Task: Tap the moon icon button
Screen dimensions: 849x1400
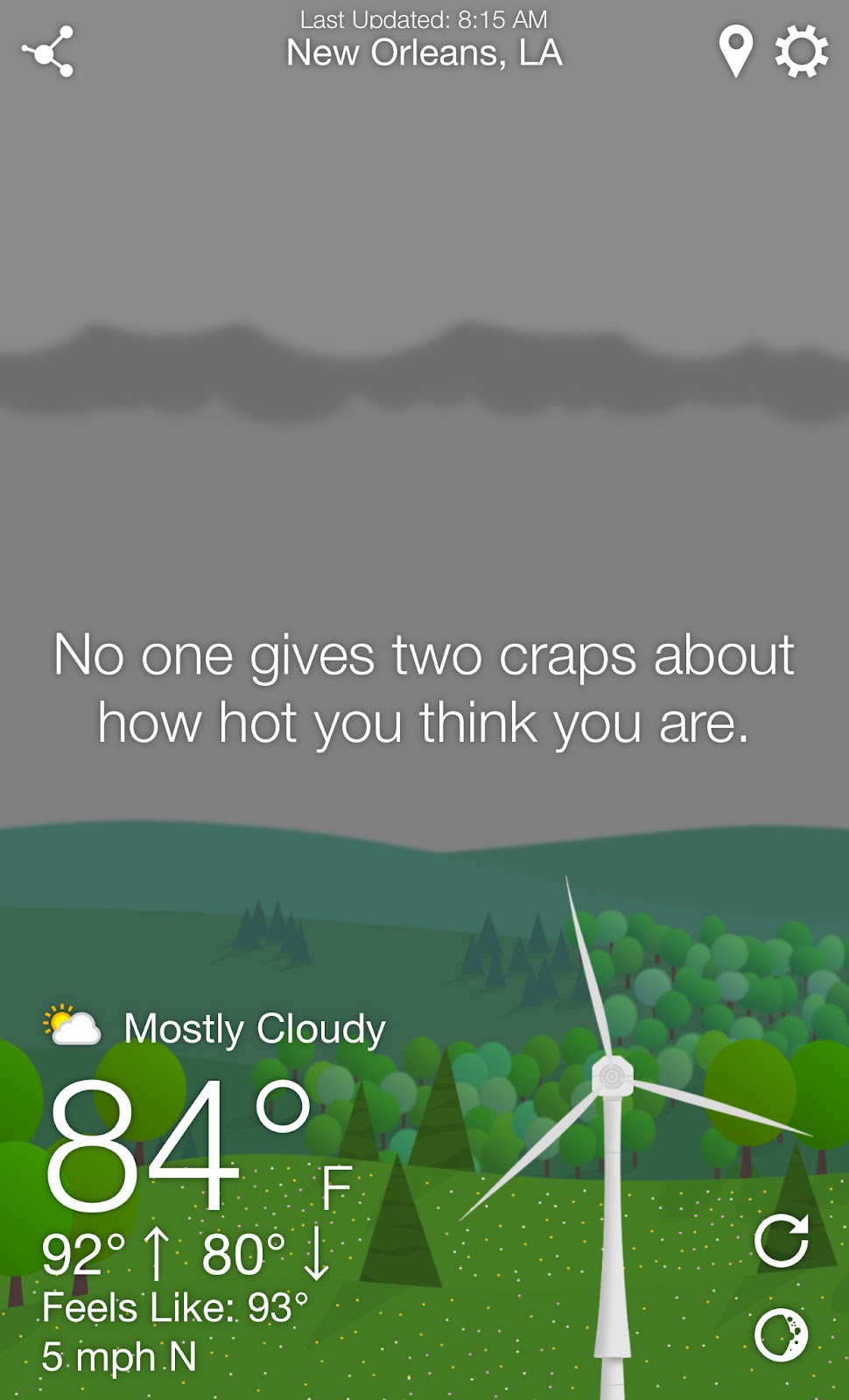Action: tap(781, 1335)
